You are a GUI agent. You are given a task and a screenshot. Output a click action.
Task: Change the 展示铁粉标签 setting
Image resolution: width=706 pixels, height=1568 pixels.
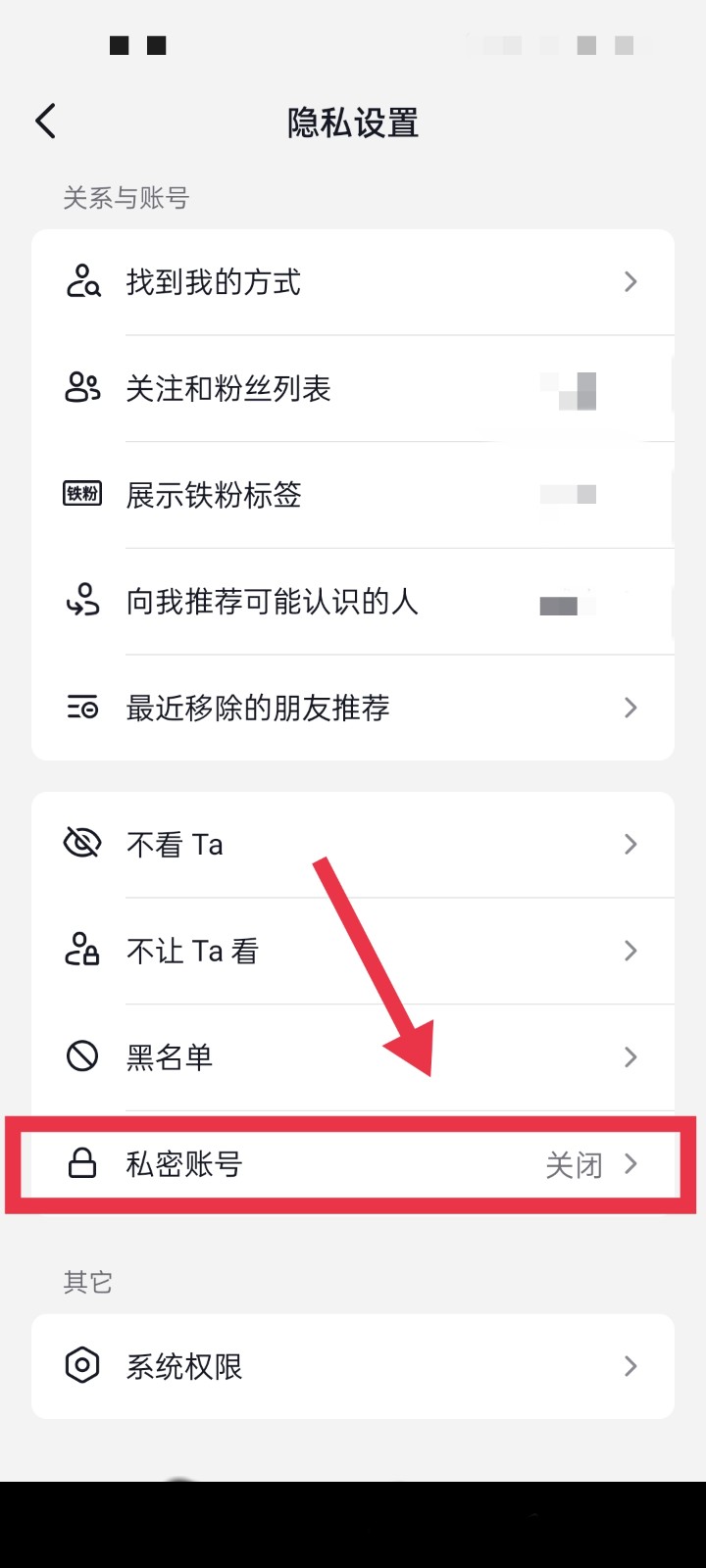(569, 496)
